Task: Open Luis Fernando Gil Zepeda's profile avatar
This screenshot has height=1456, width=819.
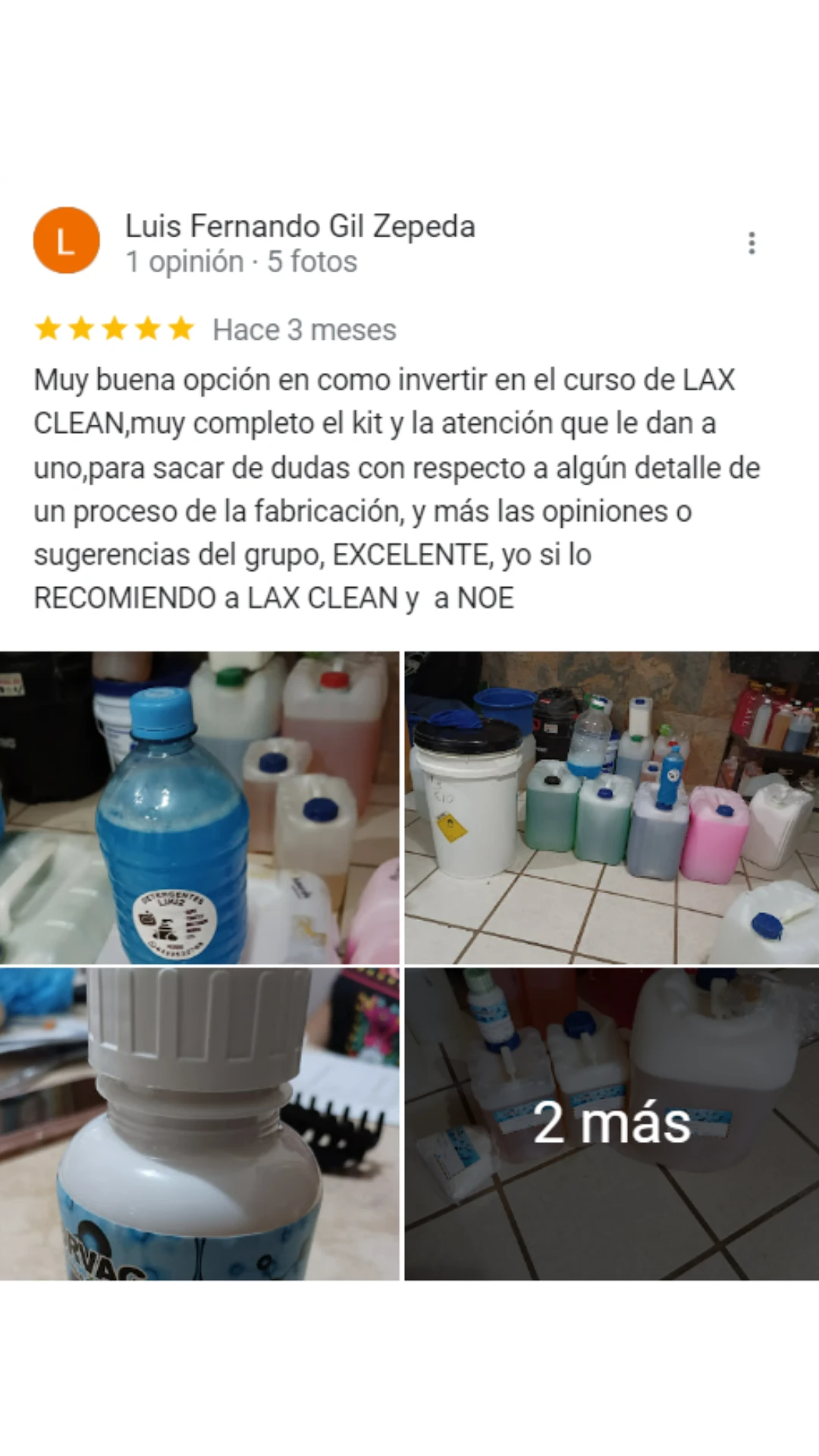Action: 67,241
